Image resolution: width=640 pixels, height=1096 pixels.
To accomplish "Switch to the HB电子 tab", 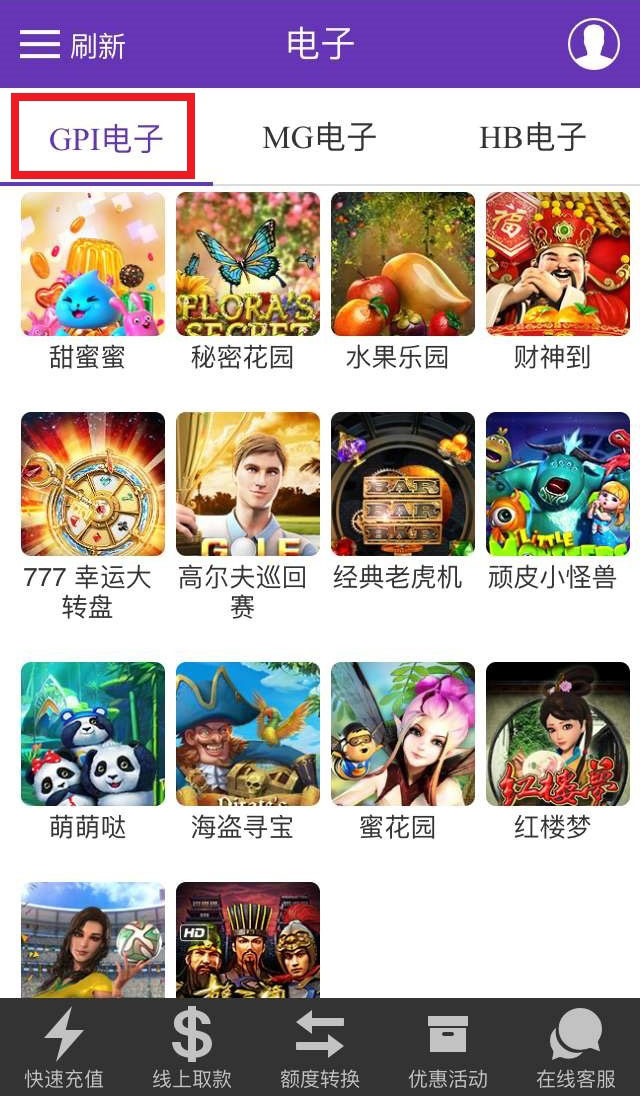I will point(532,137).
